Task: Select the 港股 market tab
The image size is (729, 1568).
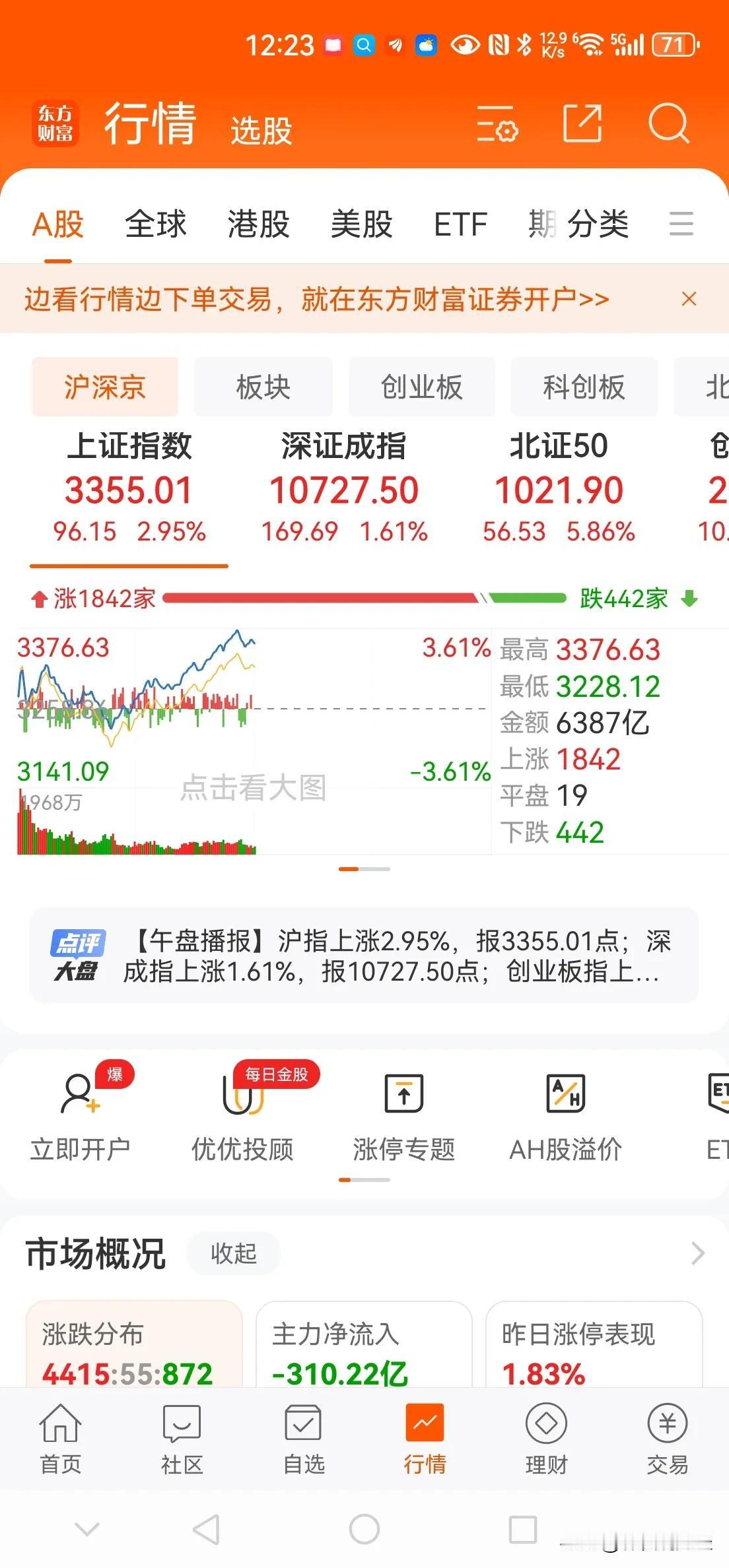Action: 259,224
